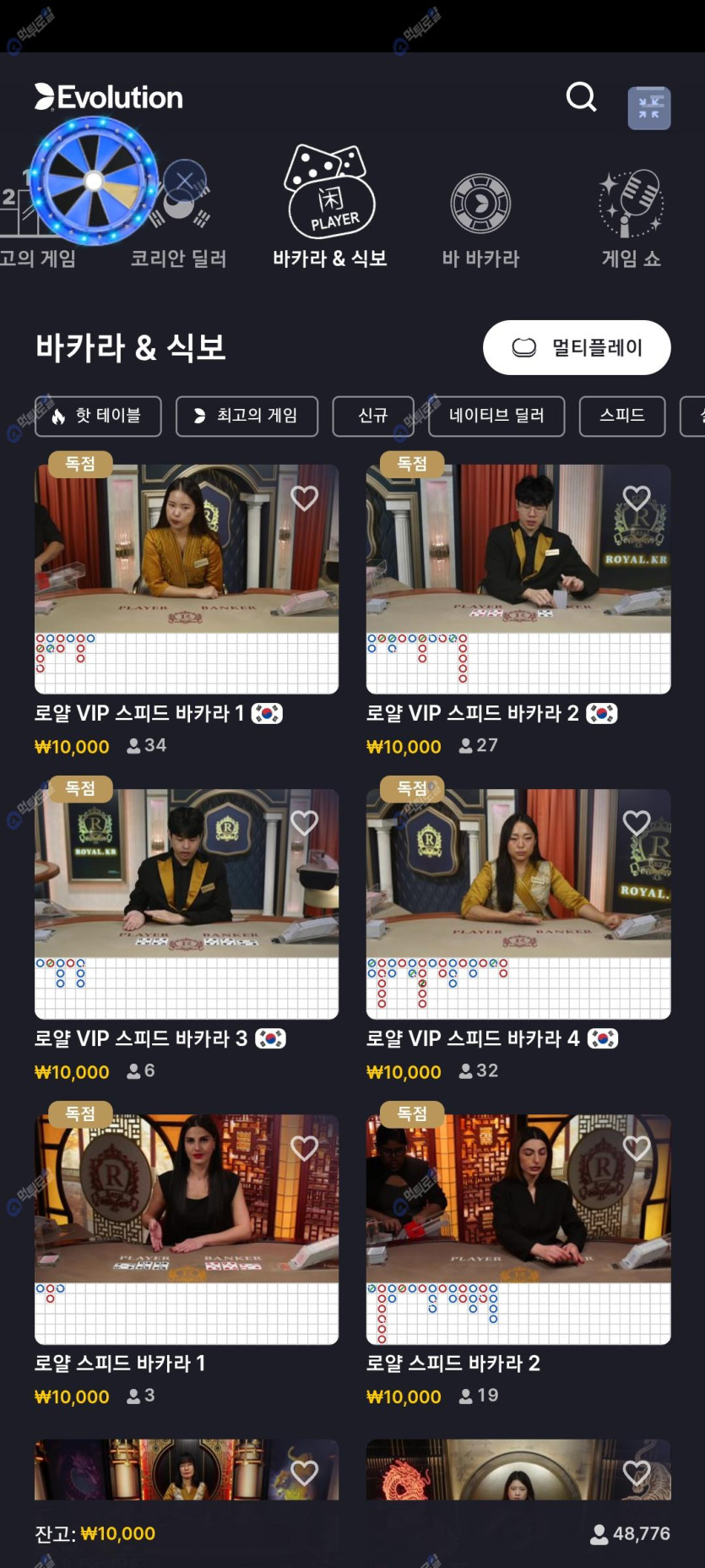This screenshot has width=705, height=1568.
Task: Filter by 네이티브 딜러
Action: click(496, 416)
